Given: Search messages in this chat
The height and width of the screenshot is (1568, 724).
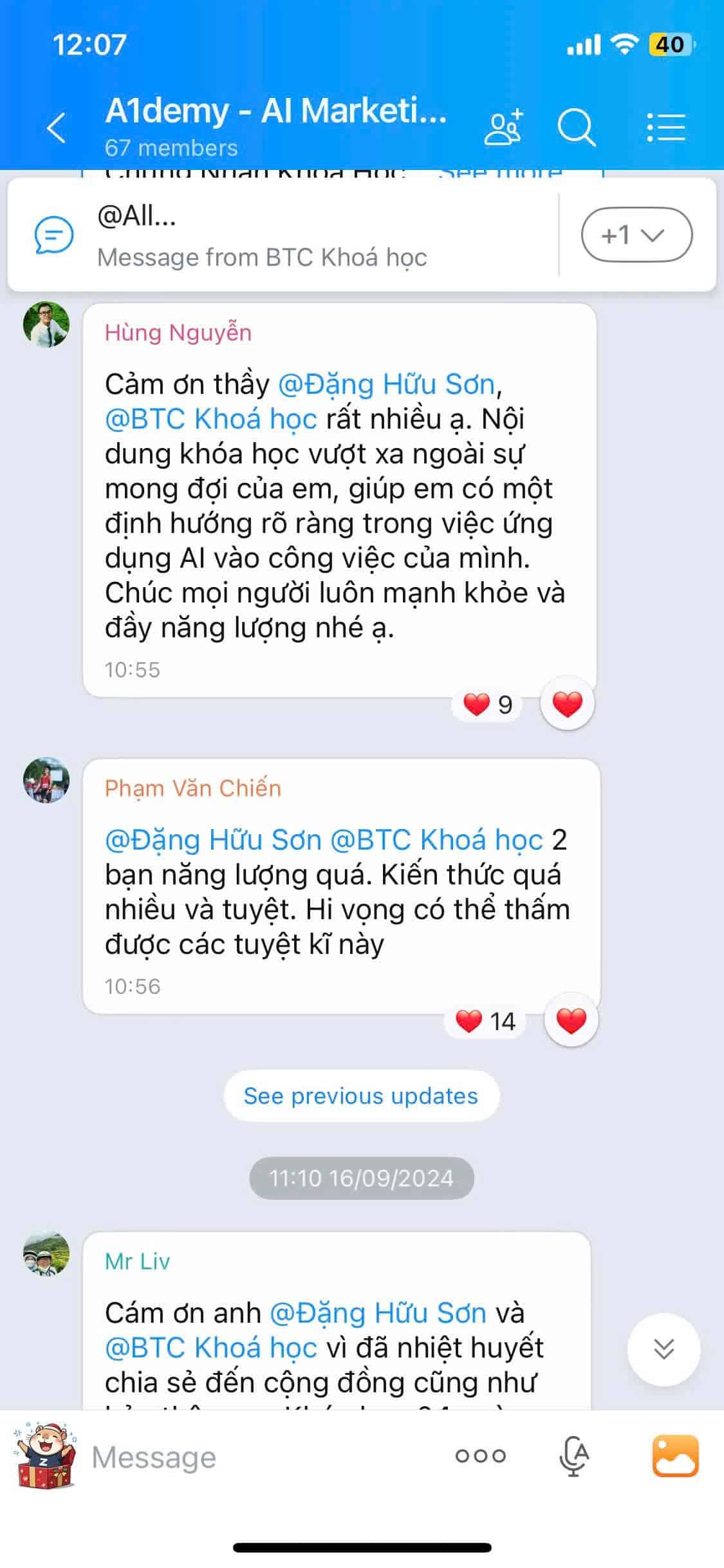Looking at the screenshot, I should point(575,127).
